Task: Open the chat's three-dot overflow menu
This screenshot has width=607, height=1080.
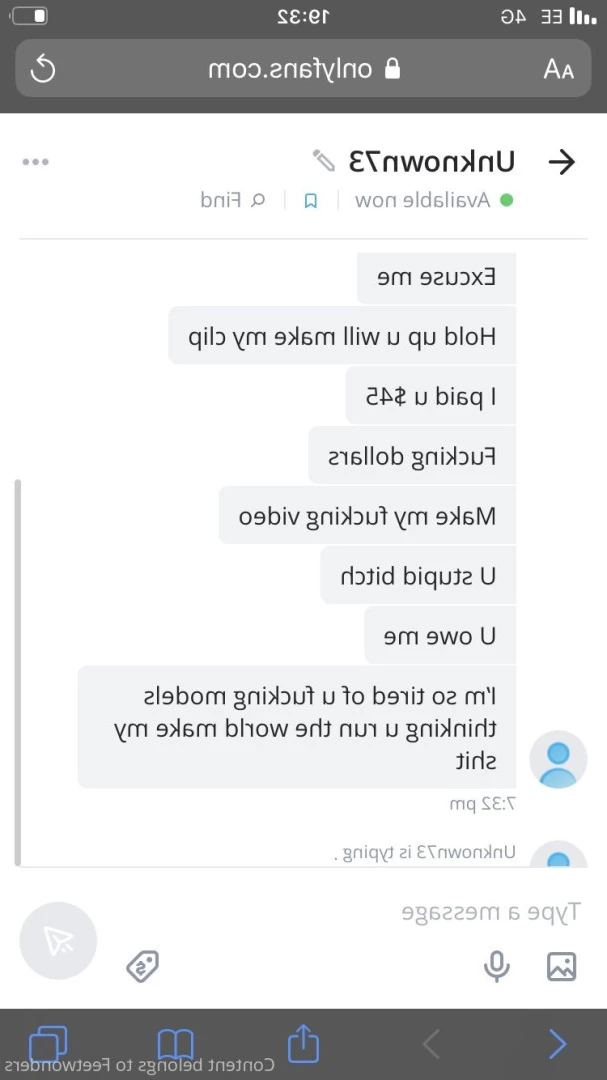Action: (36, 162)
